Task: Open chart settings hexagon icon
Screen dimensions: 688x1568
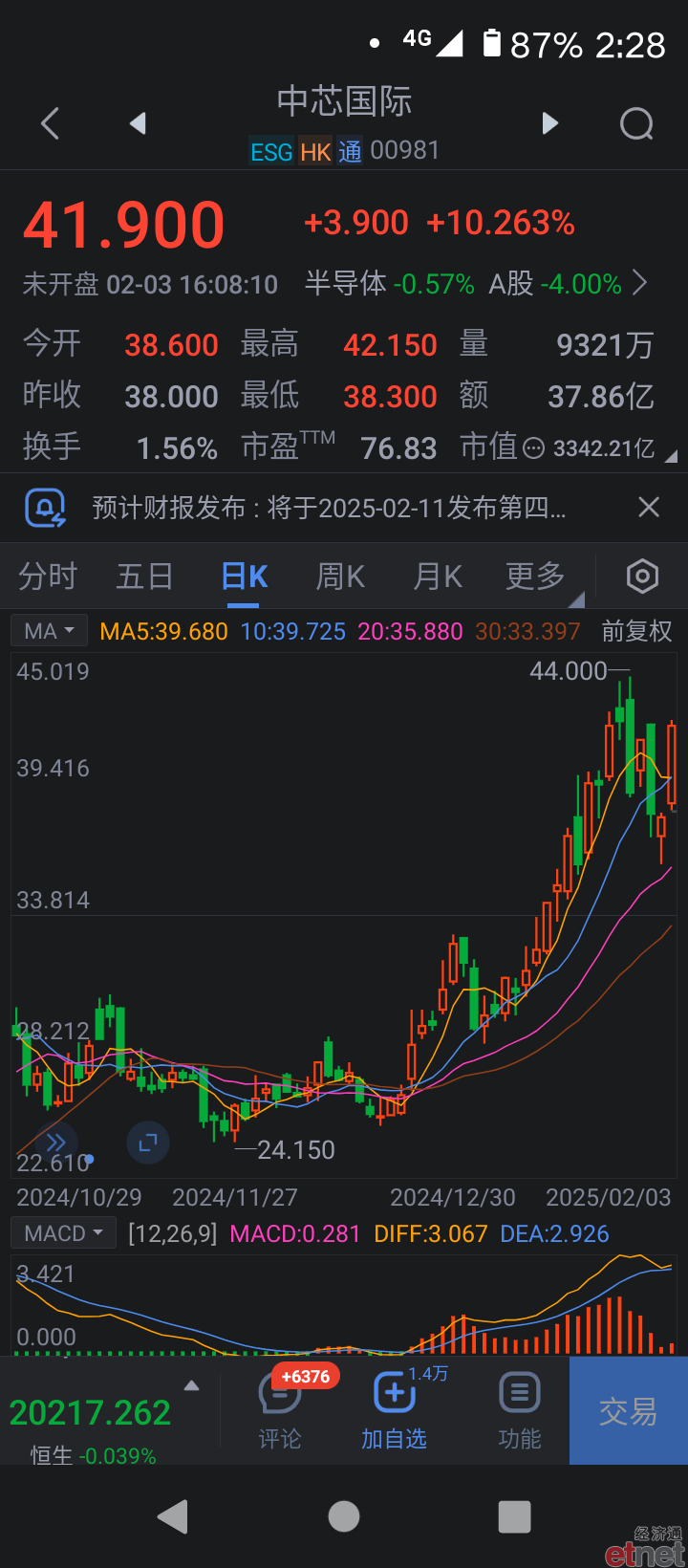Action: (642, 577)
